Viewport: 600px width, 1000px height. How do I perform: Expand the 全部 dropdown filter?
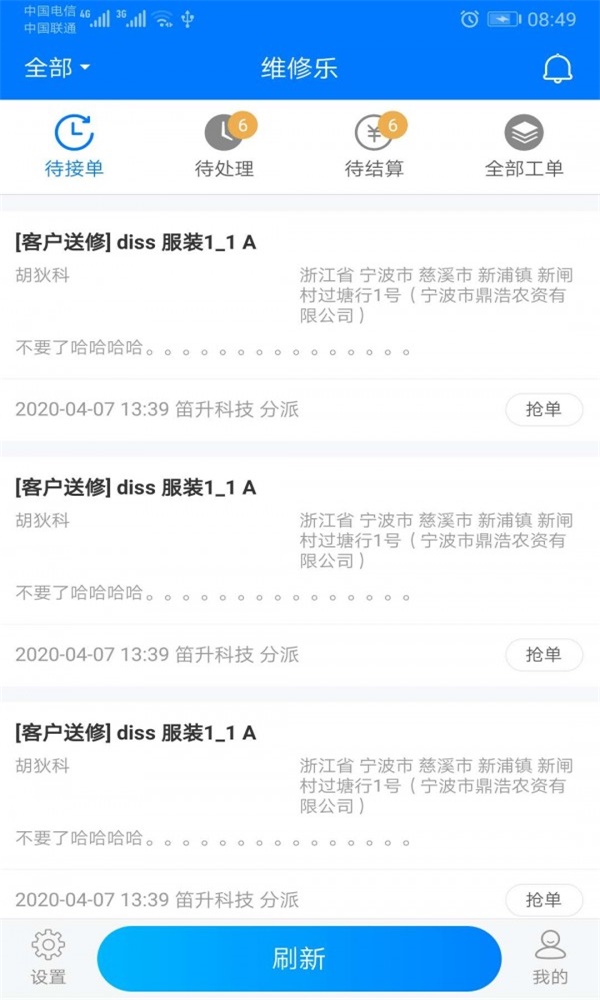pyautogui.click(x=57, y=68)
